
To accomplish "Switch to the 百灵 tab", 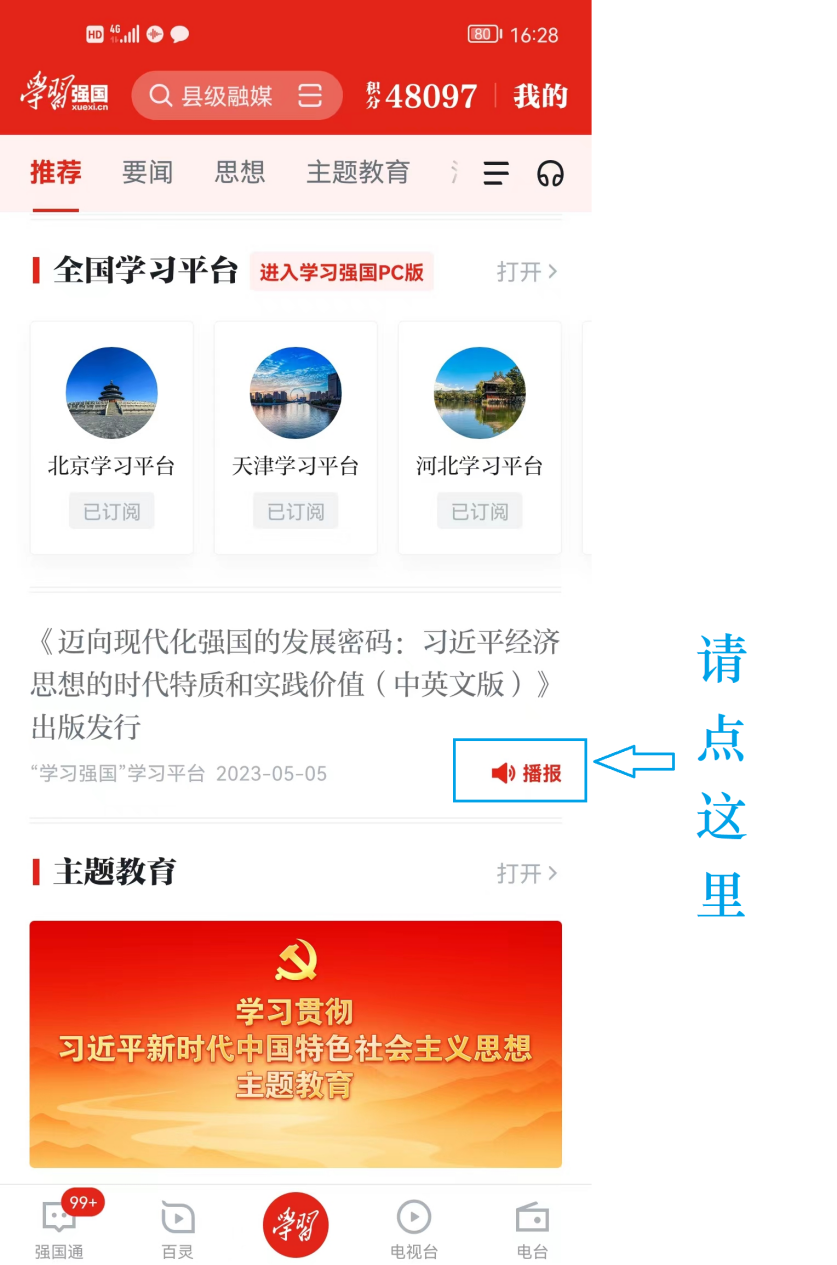I will [x=177, y=1230].
